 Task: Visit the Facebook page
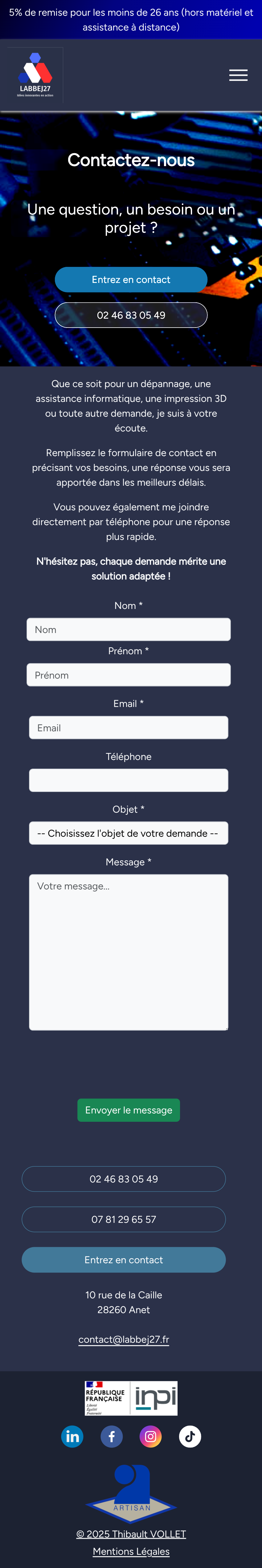point(112,1436)
